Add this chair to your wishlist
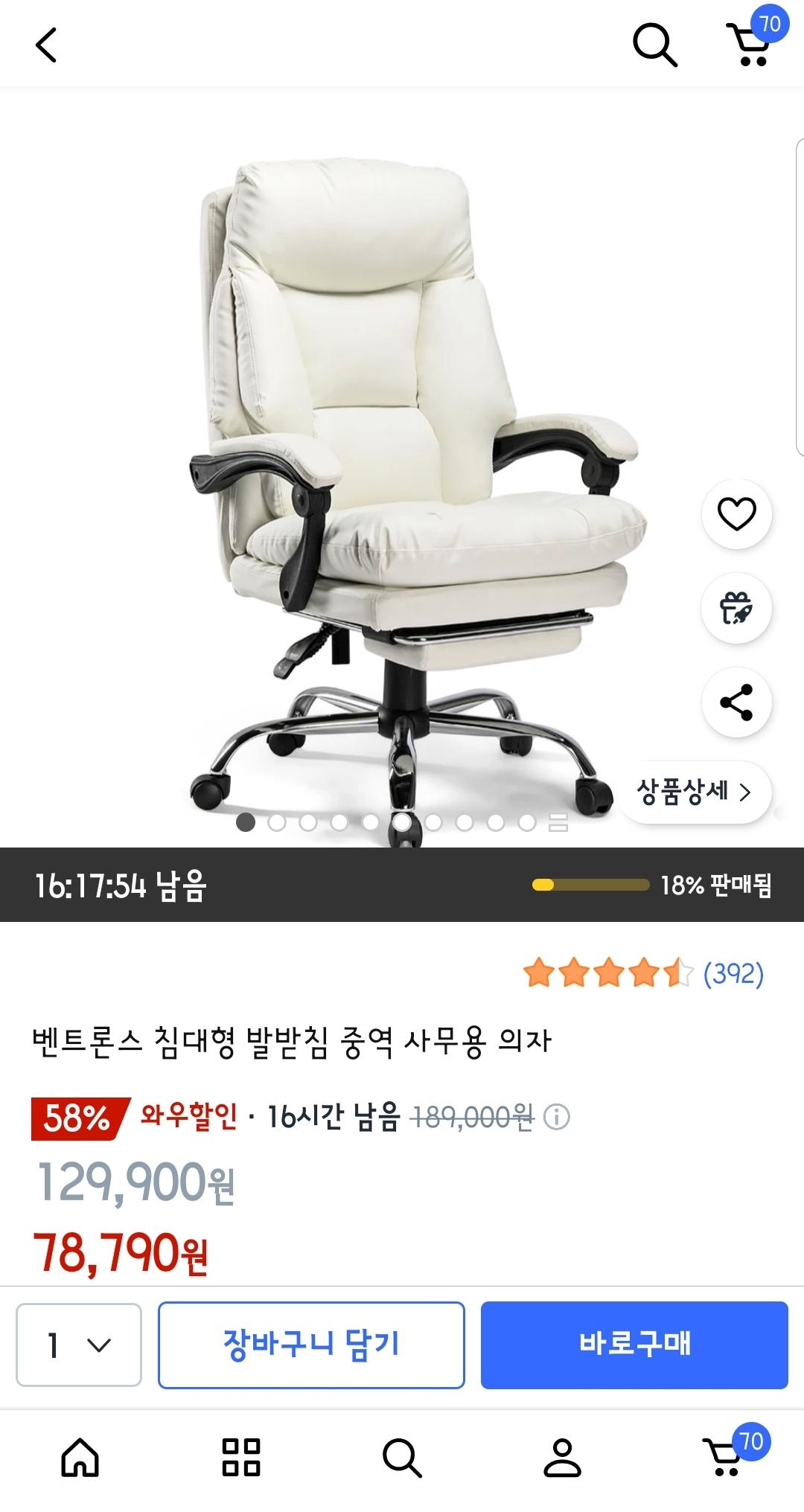The width and height of the screenshot is (804, 1512). (x=736, y=514)
